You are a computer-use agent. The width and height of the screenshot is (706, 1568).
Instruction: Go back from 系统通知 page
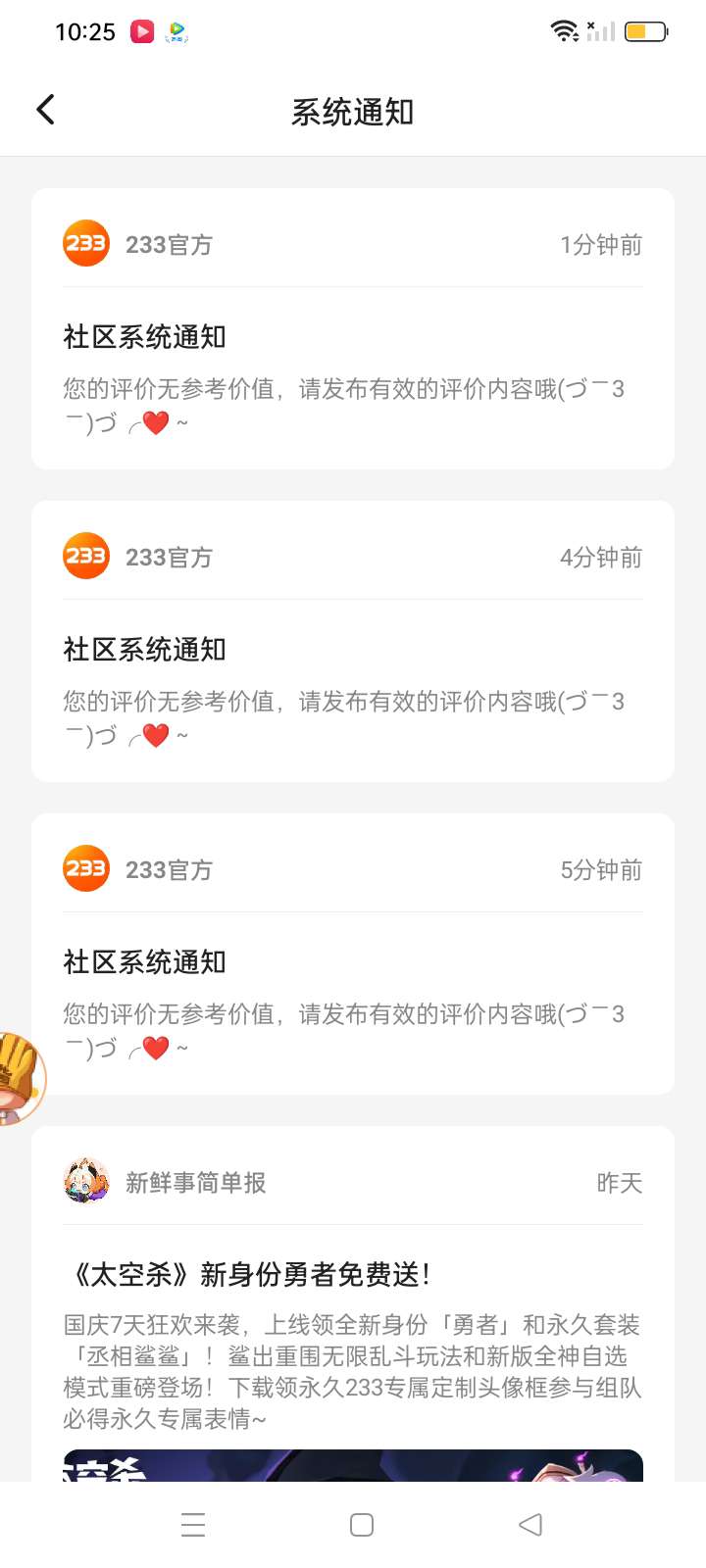click(45, 110)
